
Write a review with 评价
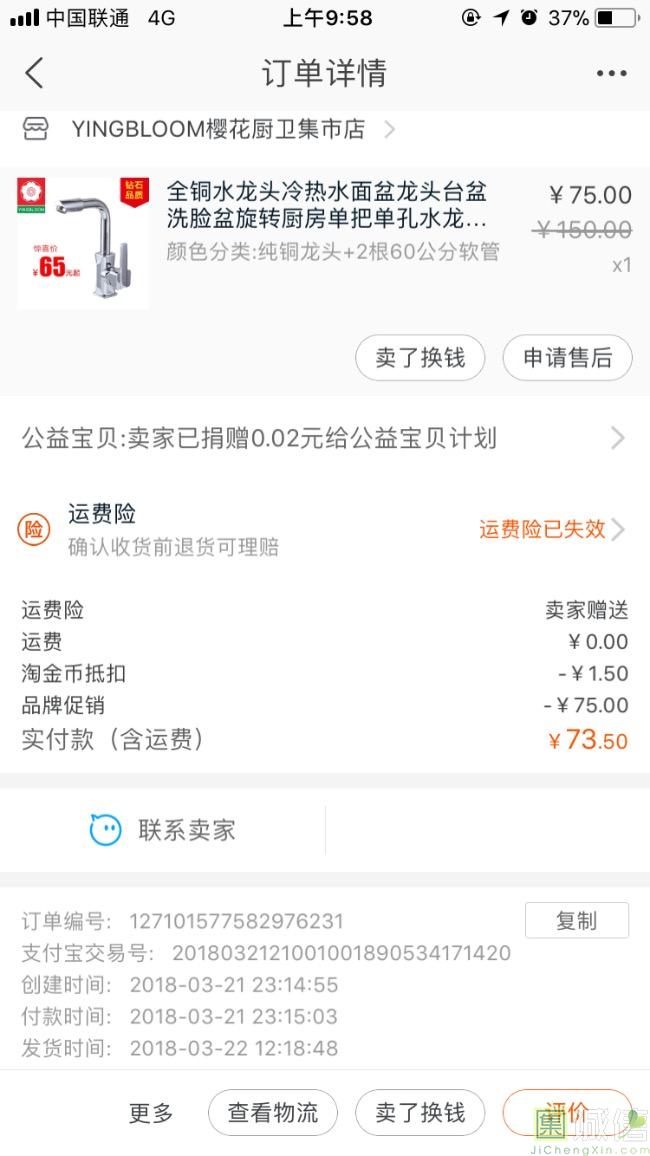point(566,1112)
